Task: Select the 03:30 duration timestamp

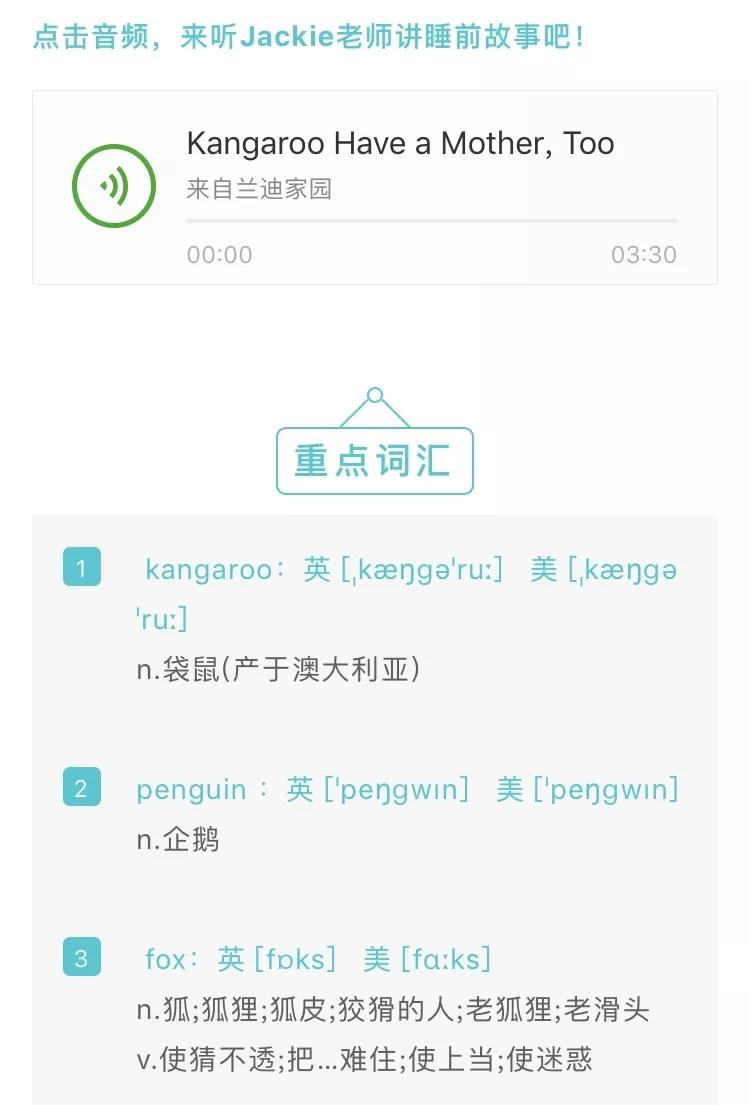Action: tap(646, 255)
